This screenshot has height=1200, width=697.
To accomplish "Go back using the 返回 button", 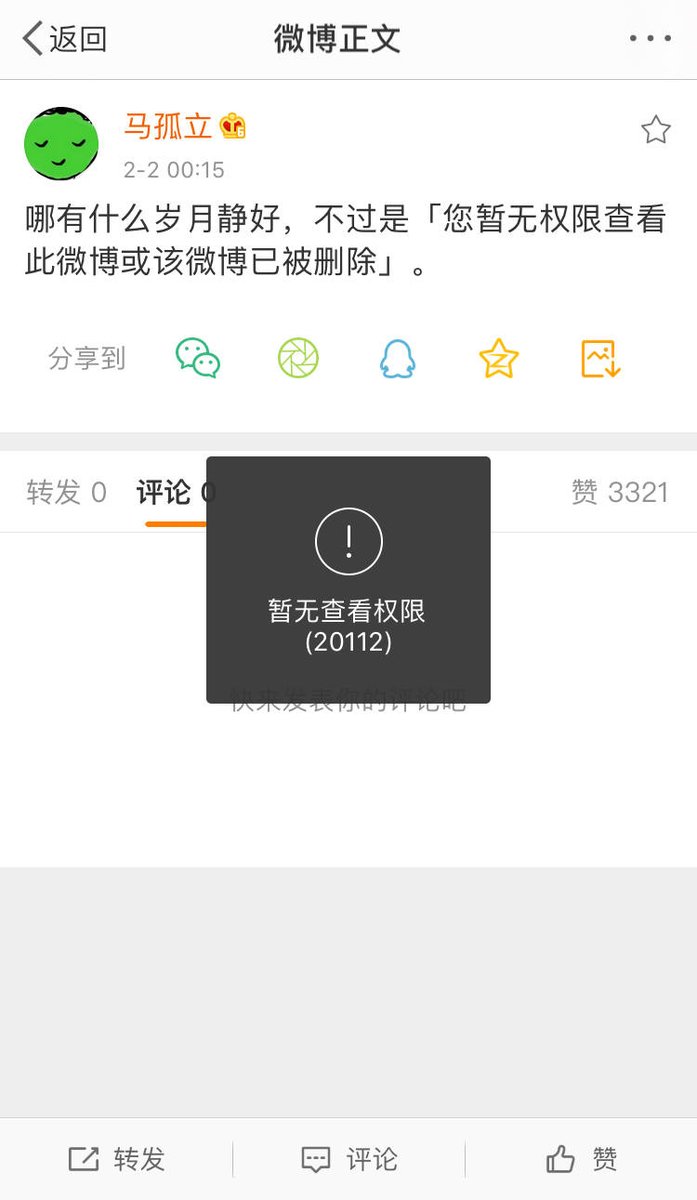I will pos(65,40).
